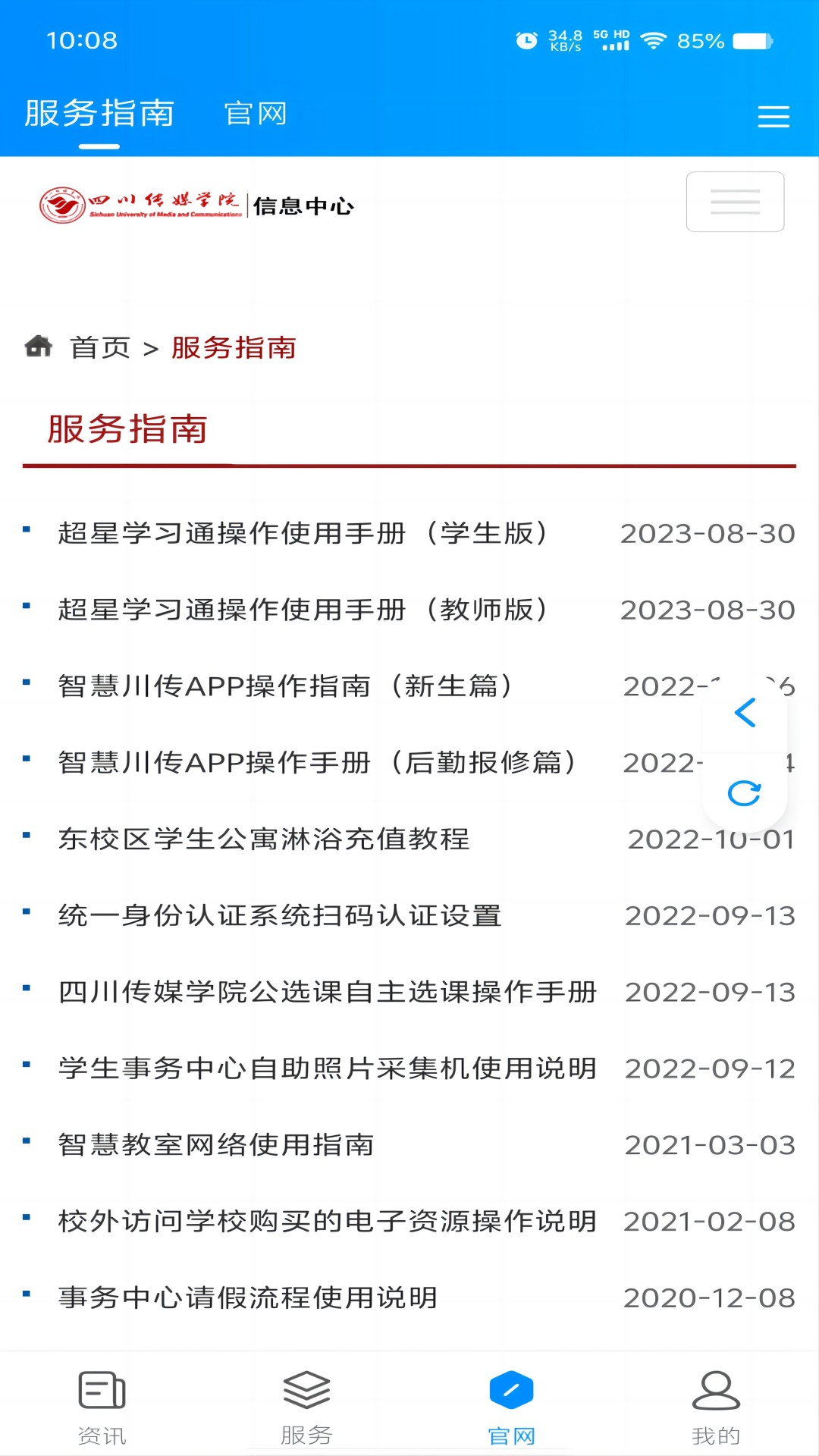
Task: Switch to the 服务指南 tab
Action: (99, 114)
